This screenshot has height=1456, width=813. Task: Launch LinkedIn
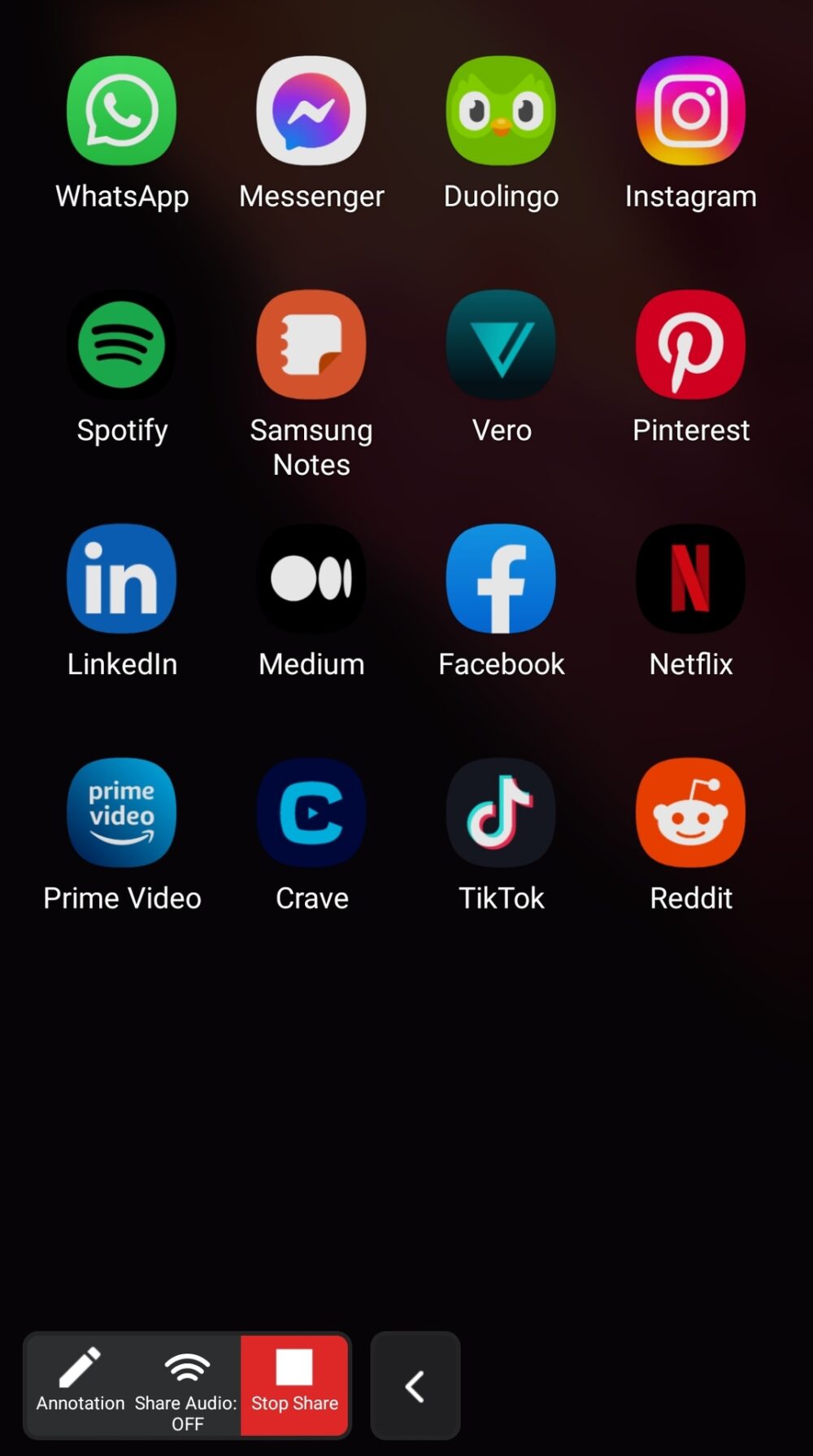click(x=122, y=579)
